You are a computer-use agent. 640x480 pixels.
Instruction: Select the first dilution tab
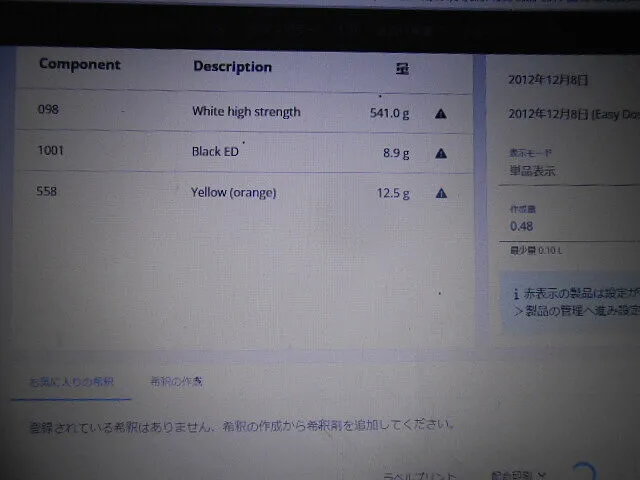point(71,382)
